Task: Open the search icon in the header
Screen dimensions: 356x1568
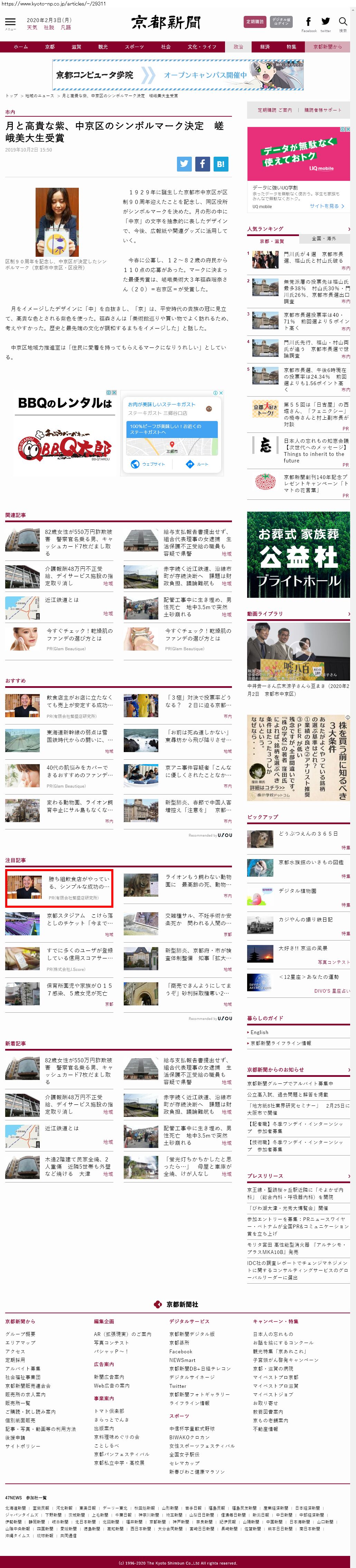Action: [x=343, y=22]
